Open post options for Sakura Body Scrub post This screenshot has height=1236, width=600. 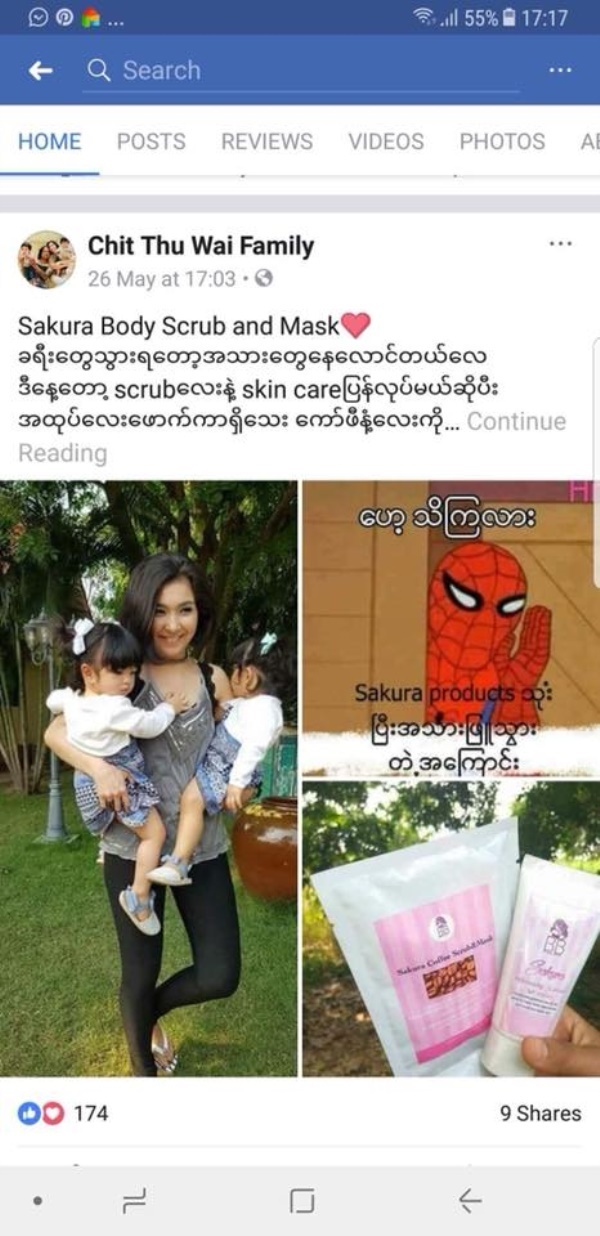tap(560, 244)
